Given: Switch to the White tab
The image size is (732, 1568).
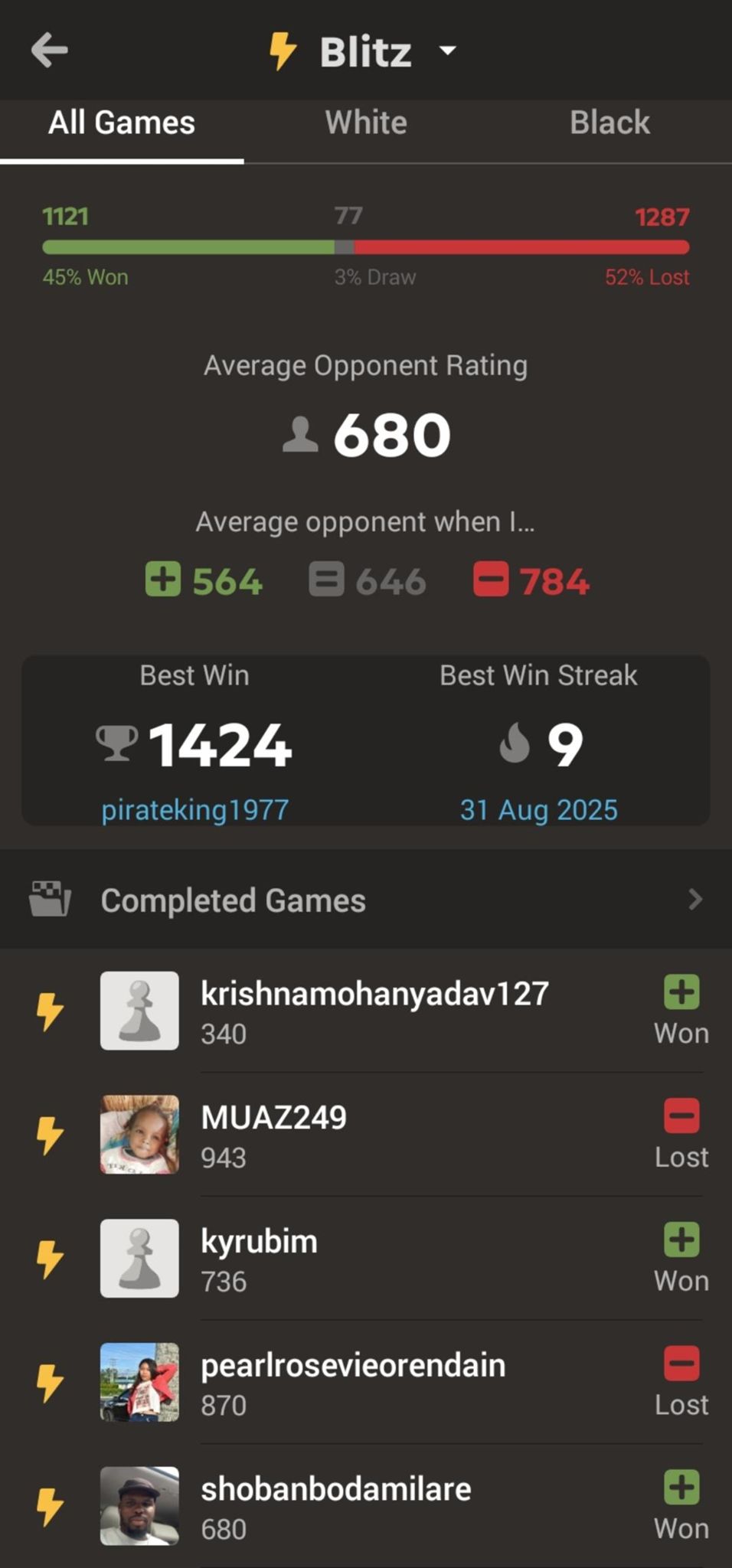Looking at the screenshot, I should pos(366,123).
